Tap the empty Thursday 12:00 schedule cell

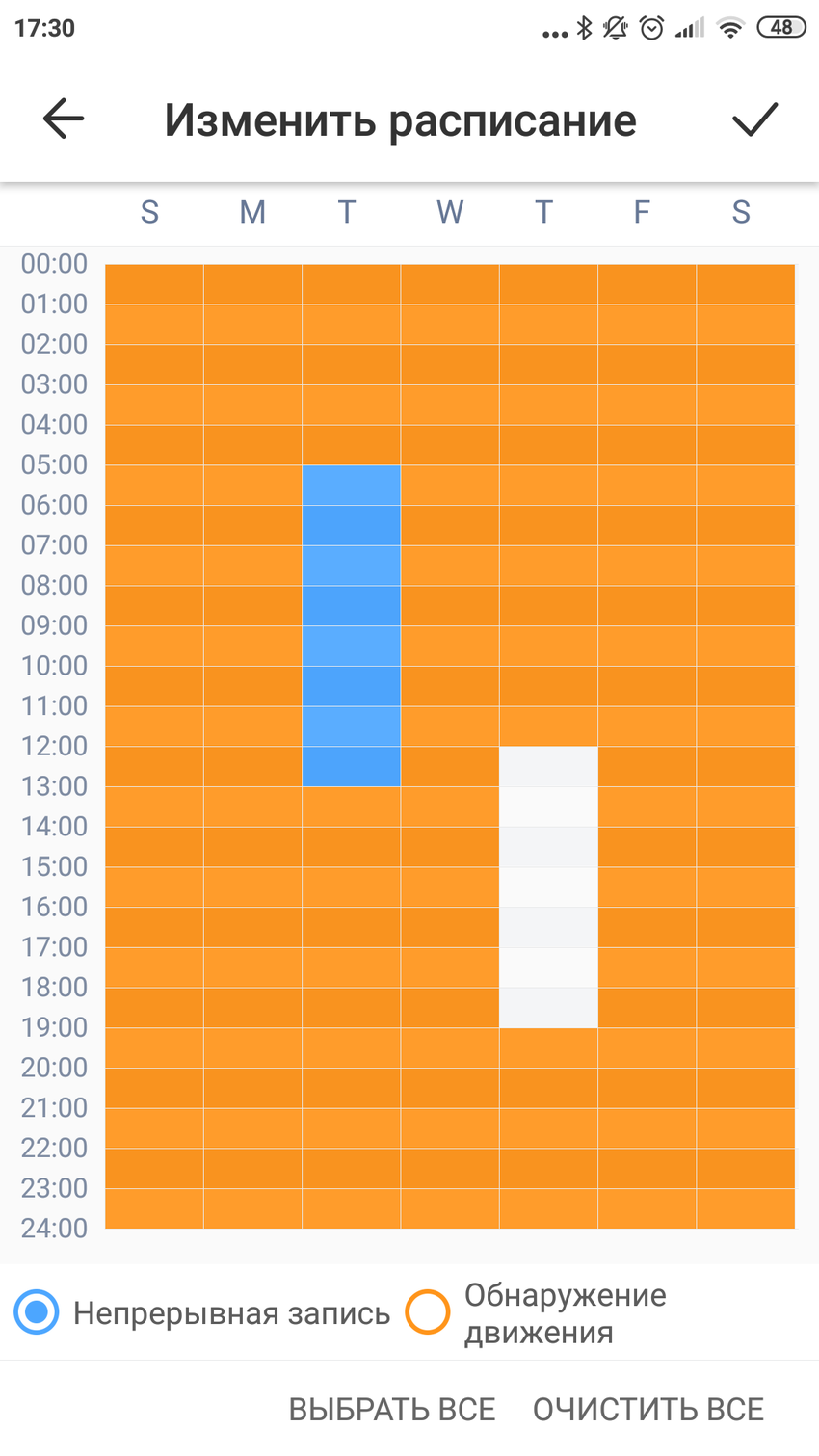(x=548, y=766)
